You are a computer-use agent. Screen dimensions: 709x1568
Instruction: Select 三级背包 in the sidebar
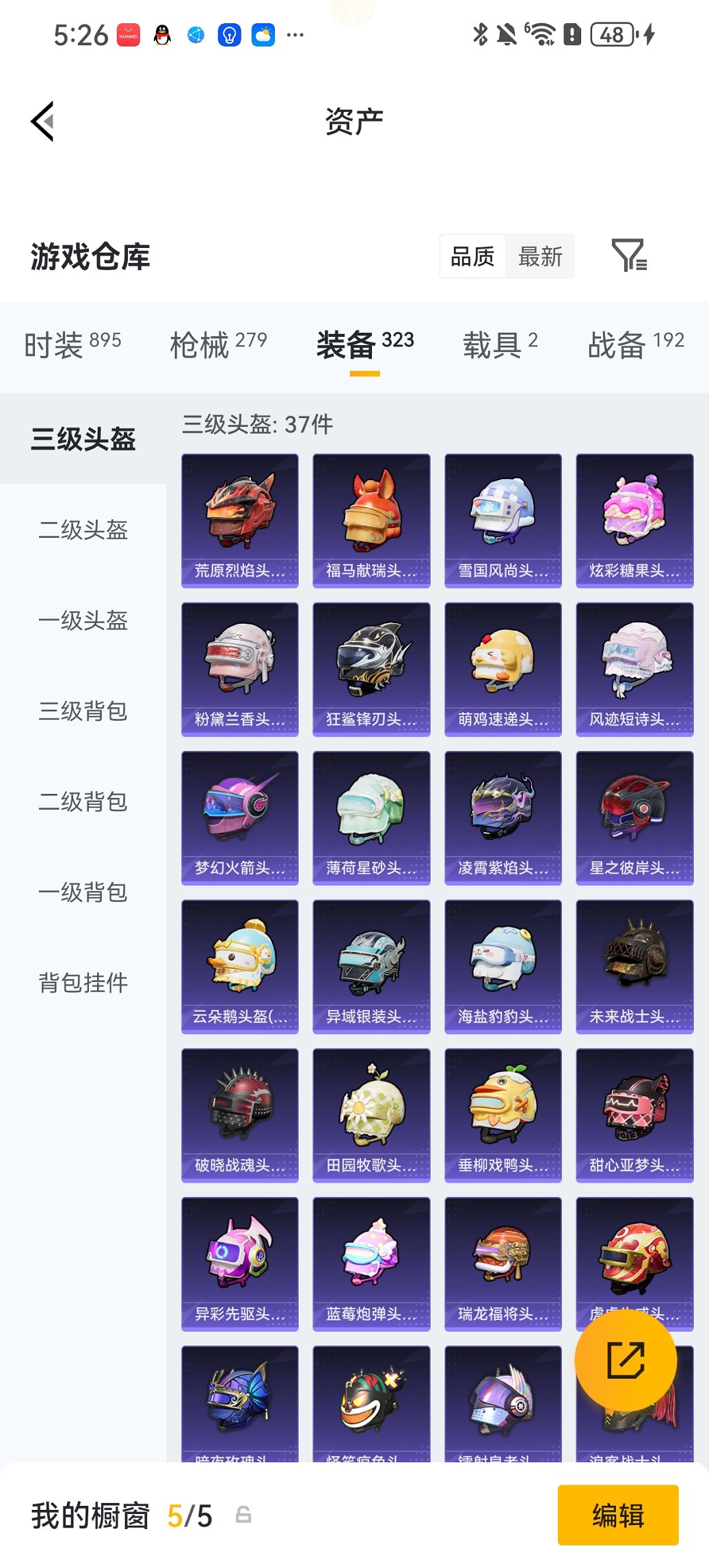click(x=83, y=712)
